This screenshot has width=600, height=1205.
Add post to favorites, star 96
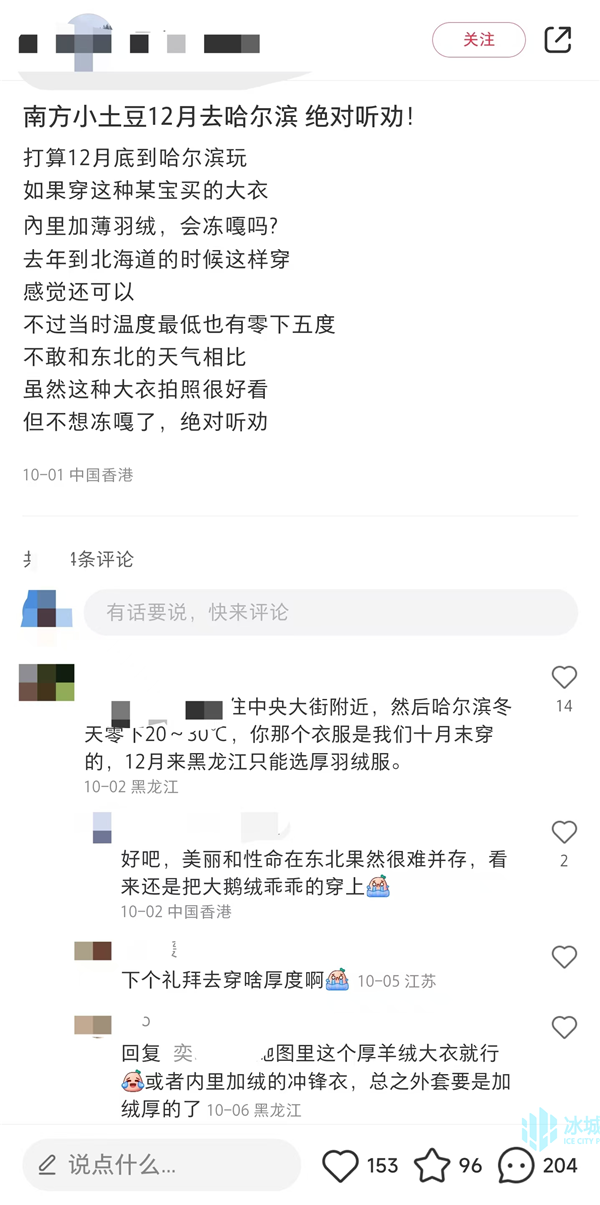pos(432,1166)
